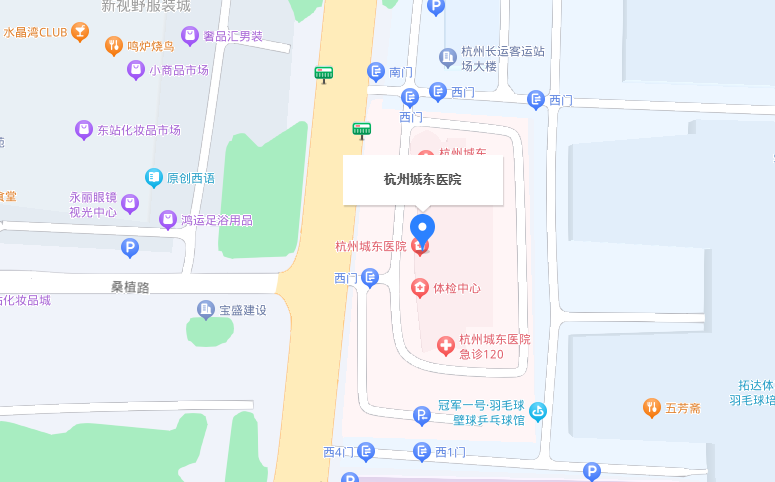Tap the 冠军一号·羽毛球 sports venue marker
This screenshot has height=482, width=775.
click(x=538, y=410)
